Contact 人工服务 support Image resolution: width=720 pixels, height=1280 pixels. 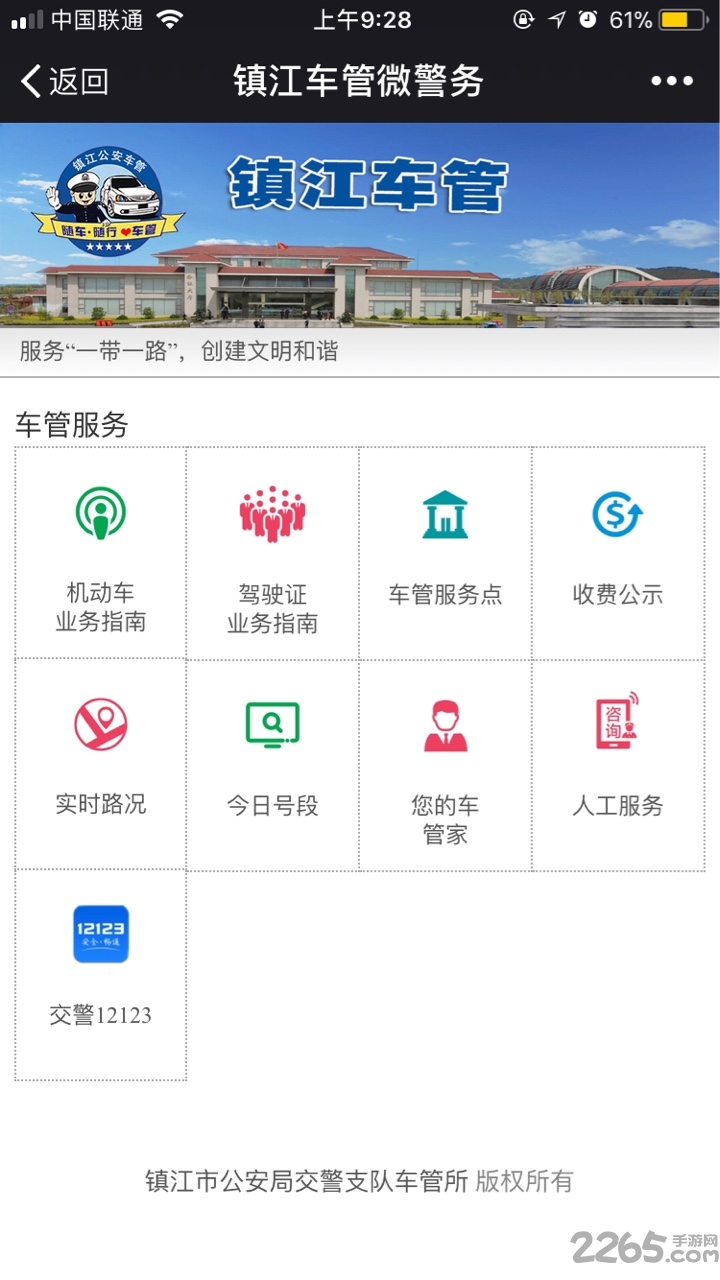[x=617, y=765]
